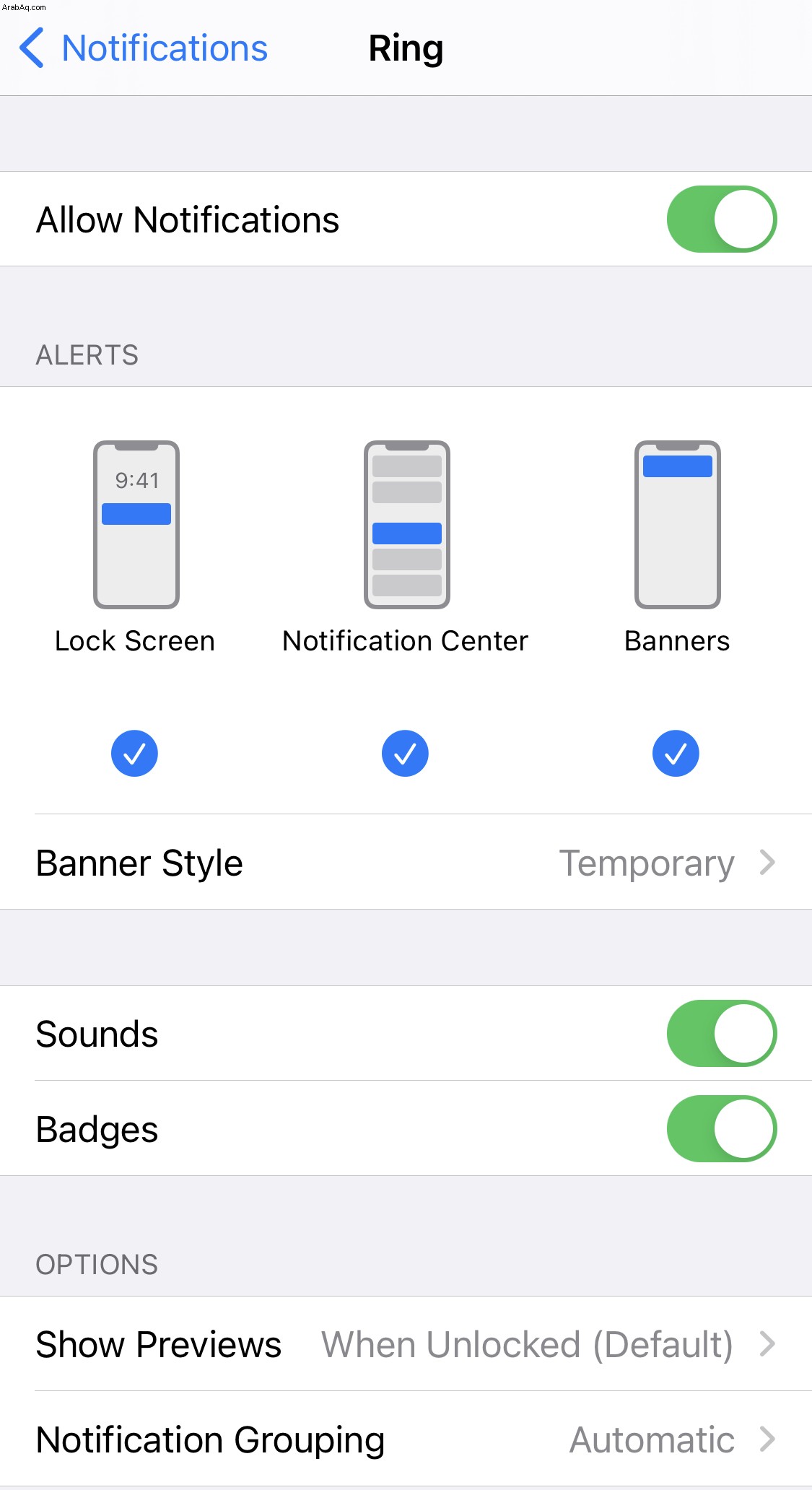Uncheck the Lock Screen alert
Viewport: 812px width, 1490px height.
(x=134, y=754)
